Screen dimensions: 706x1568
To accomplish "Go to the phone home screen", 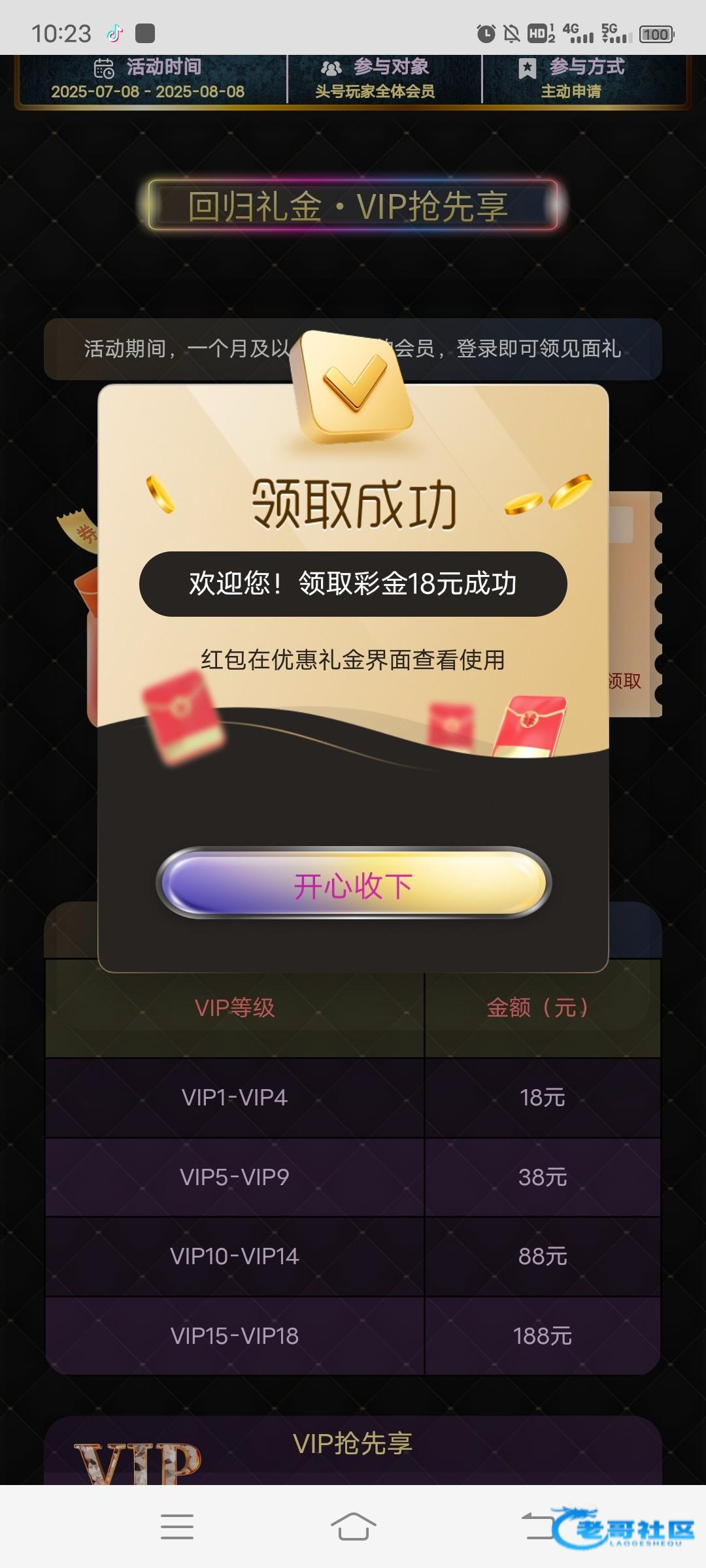I will pos(353,1527).
